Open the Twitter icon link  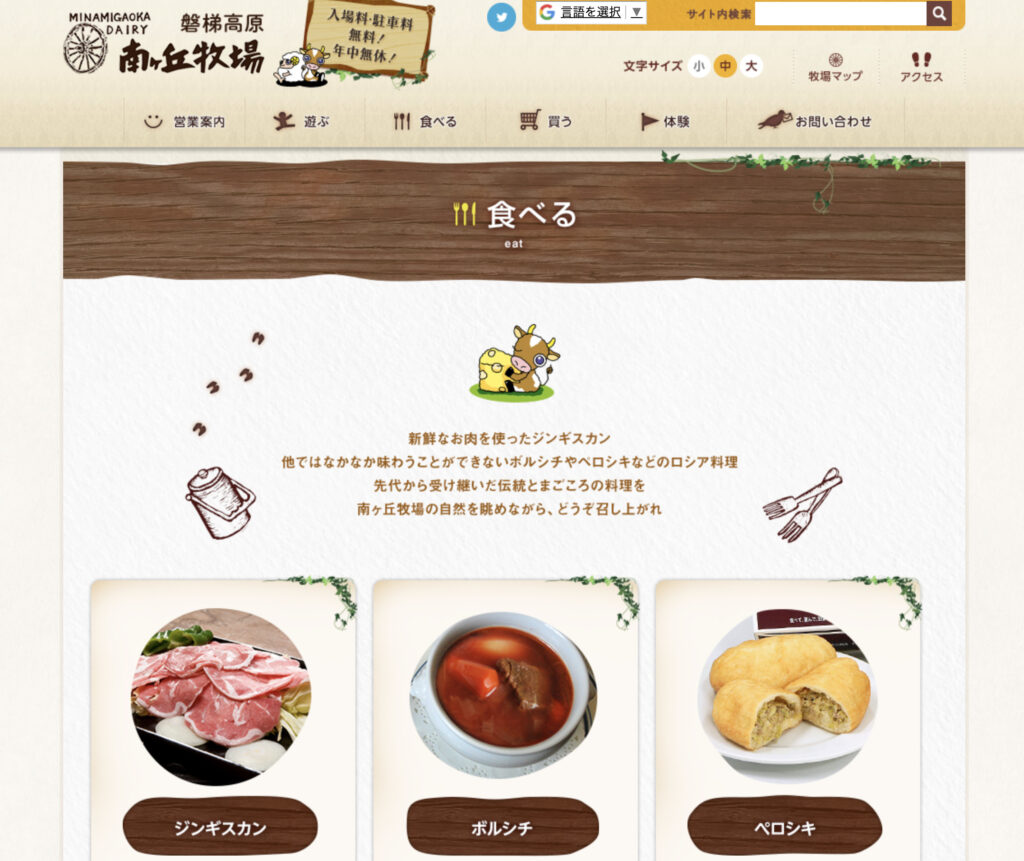tap(501, 17)
